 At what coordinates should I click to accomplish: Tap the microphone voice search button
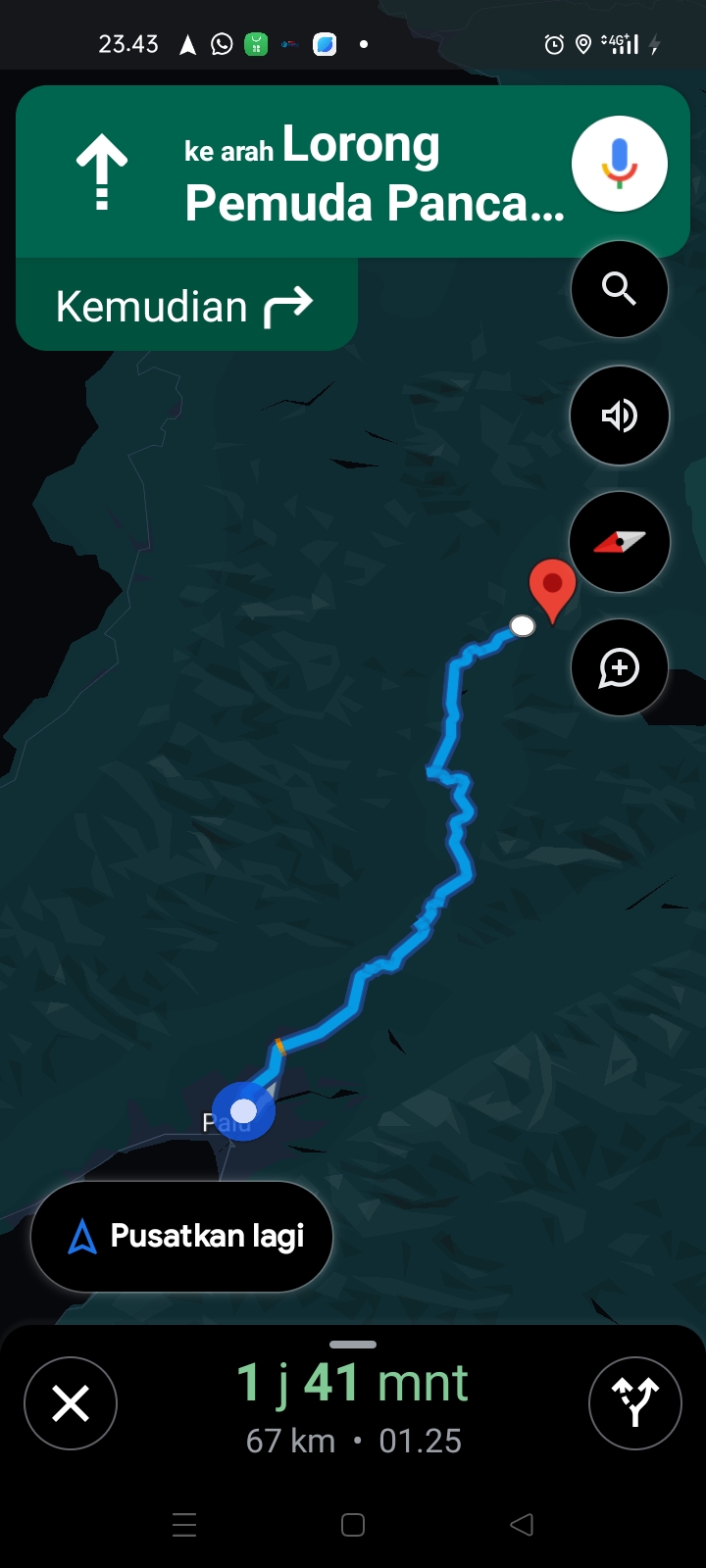point(620,164)
